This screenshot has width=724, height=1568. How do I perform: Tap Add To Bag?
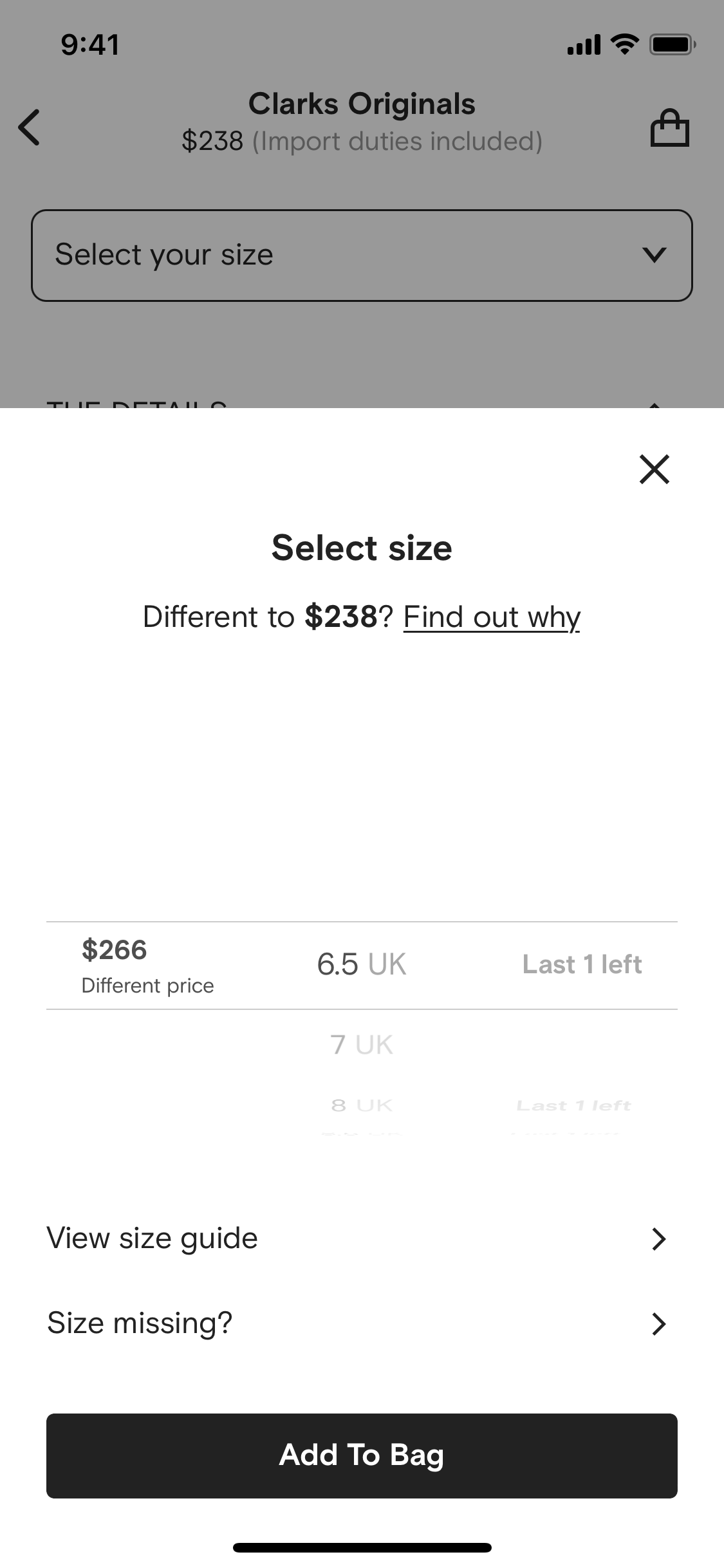pyautogui.click(x=362, y=1455)
